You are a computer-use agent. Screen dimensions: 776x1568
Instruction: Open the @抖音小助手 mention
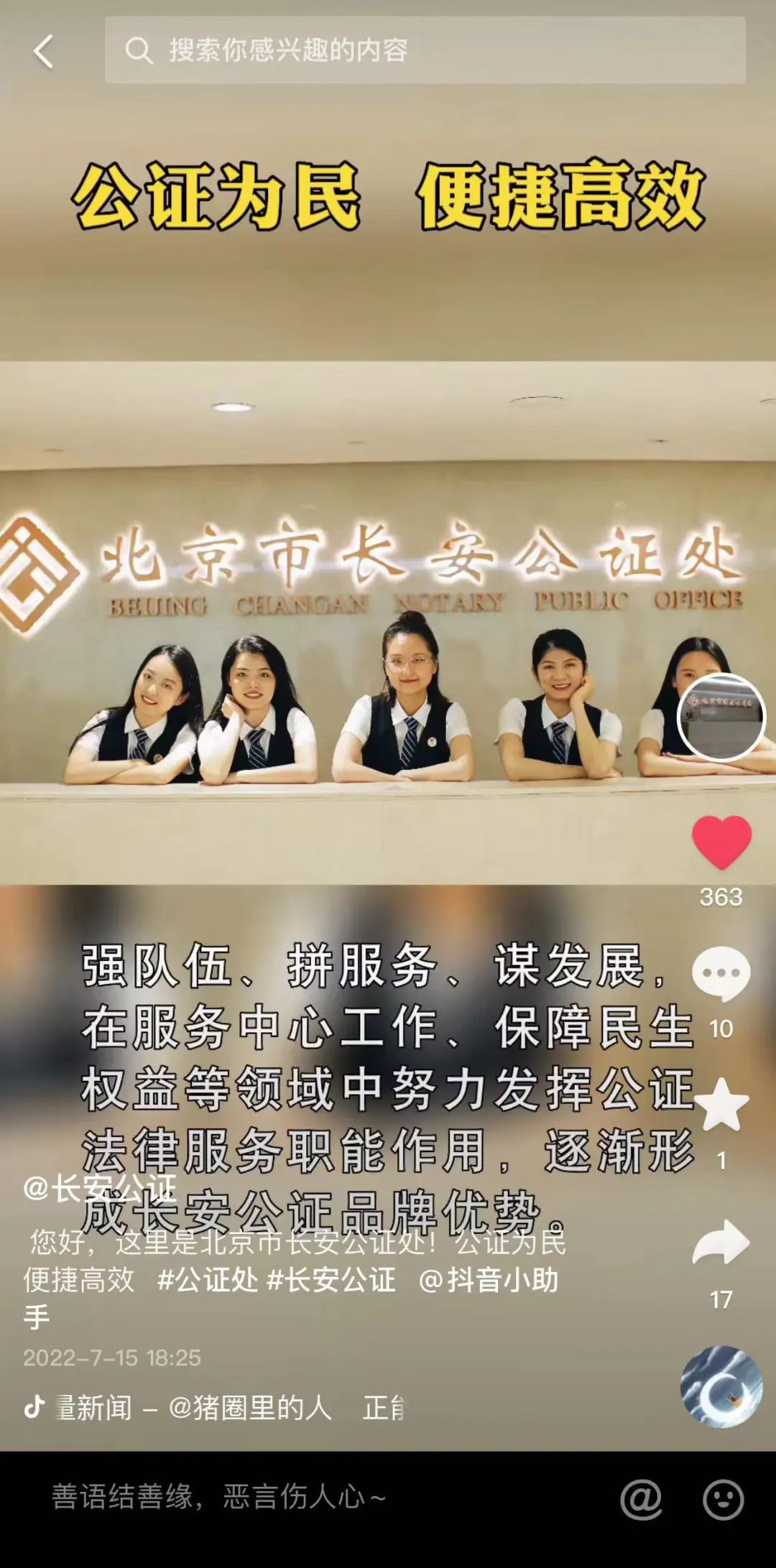point(488,1280)
